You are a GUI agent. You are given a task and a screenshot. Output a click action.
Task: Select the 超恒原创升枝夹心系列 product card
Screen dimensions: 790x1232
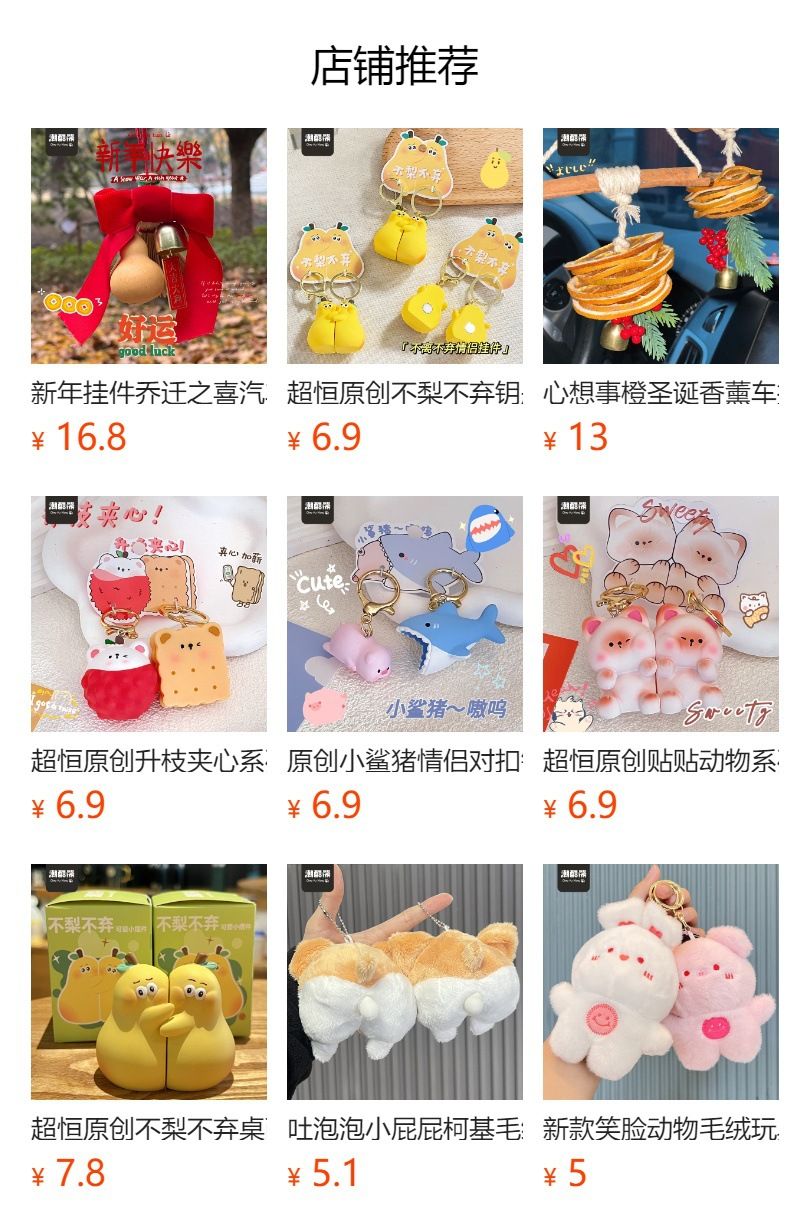148,614
